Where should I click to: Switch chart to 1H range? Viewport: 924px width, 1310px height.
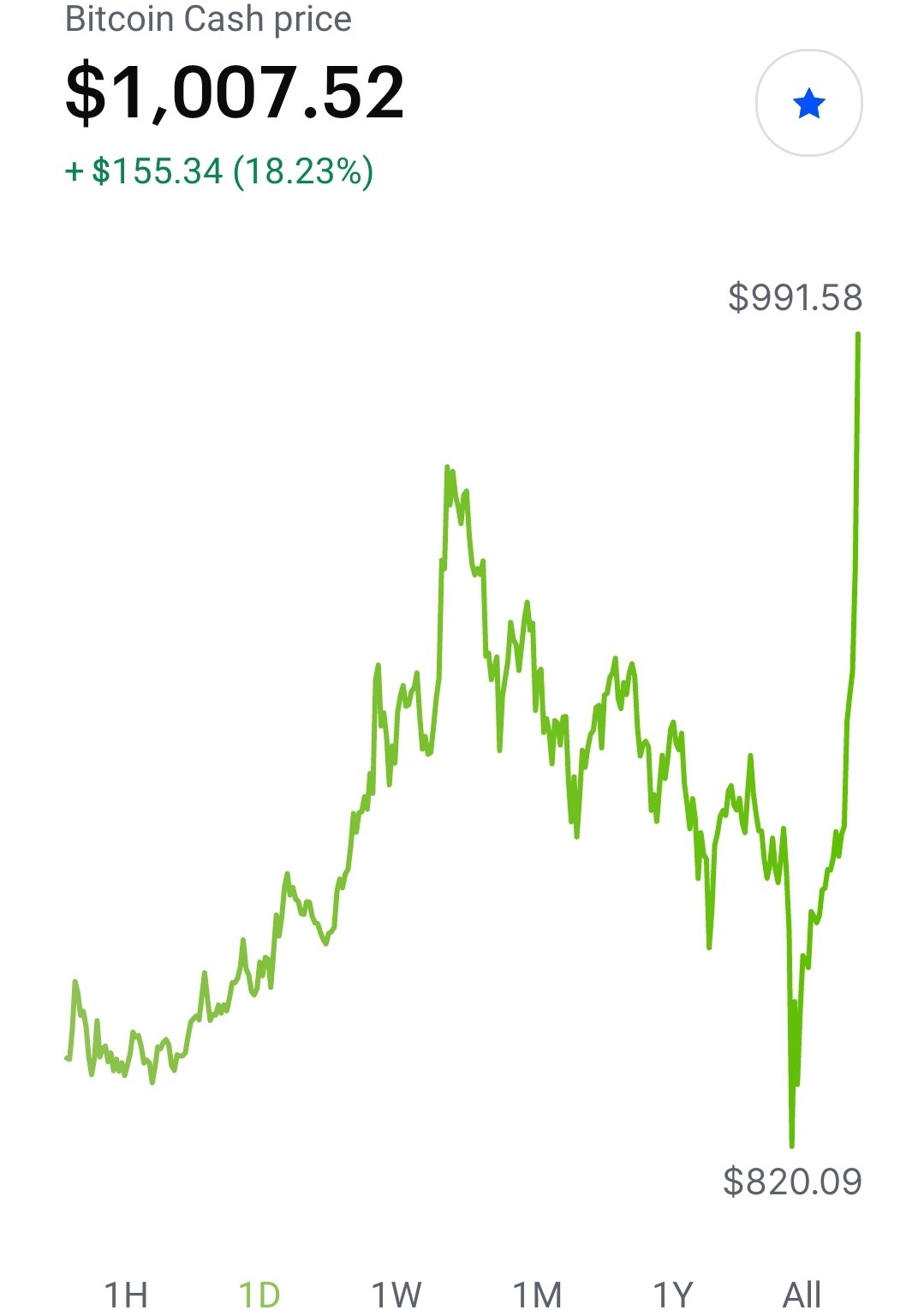point(126,1294)
